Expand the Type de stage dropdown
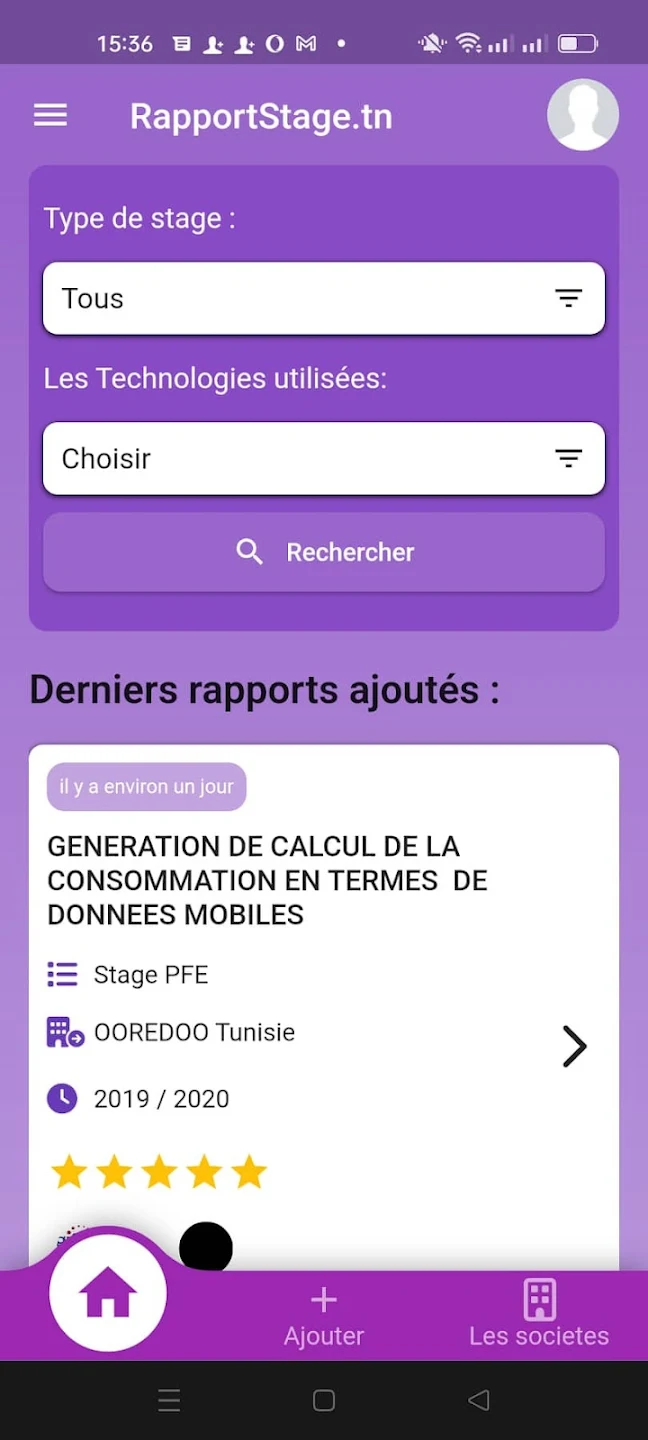The width and height of the screenshot is (648, 1440). pyautogui.click(x=324, y=298)
